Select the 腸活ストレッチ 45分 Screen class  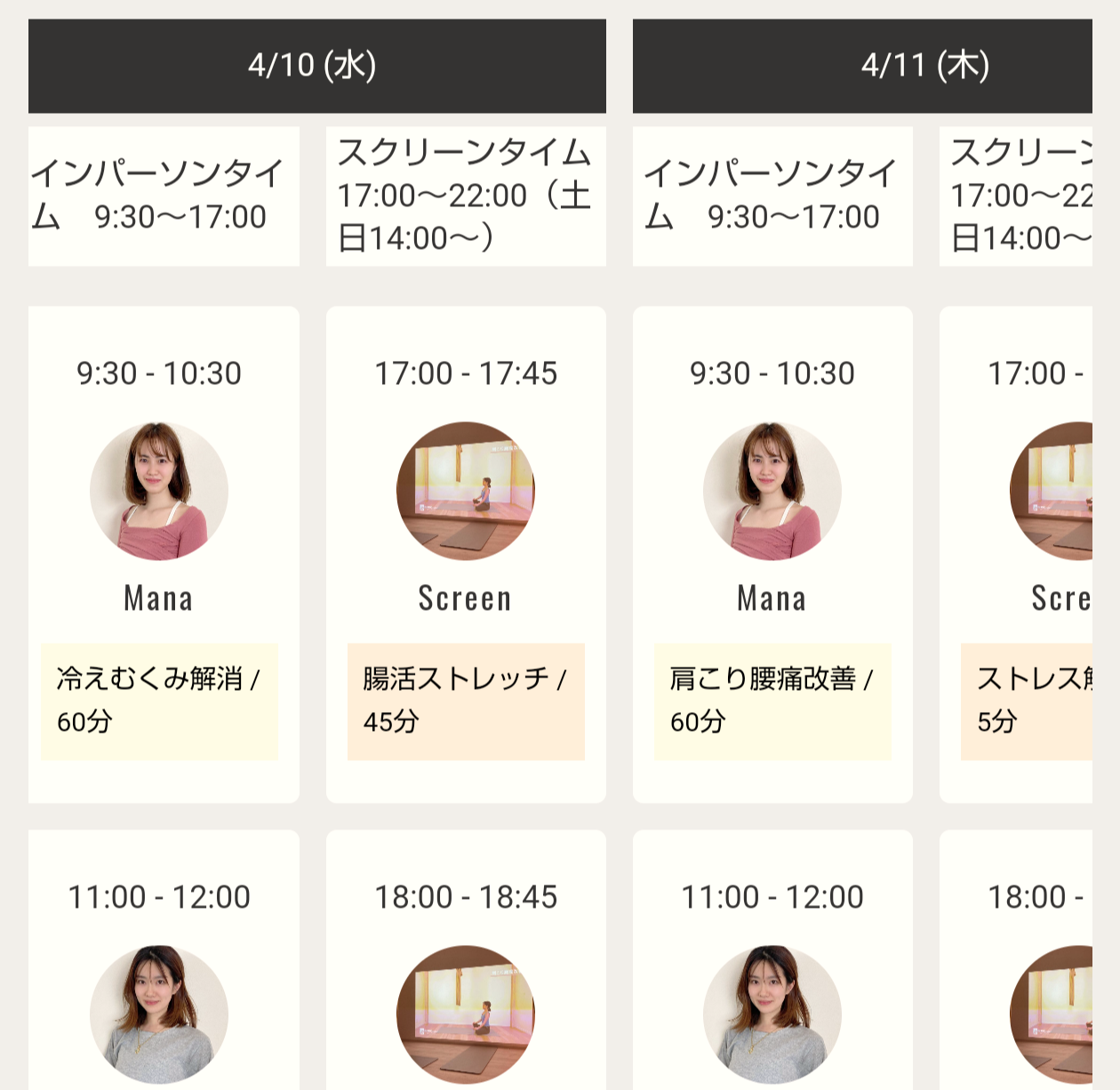point(466,701)
